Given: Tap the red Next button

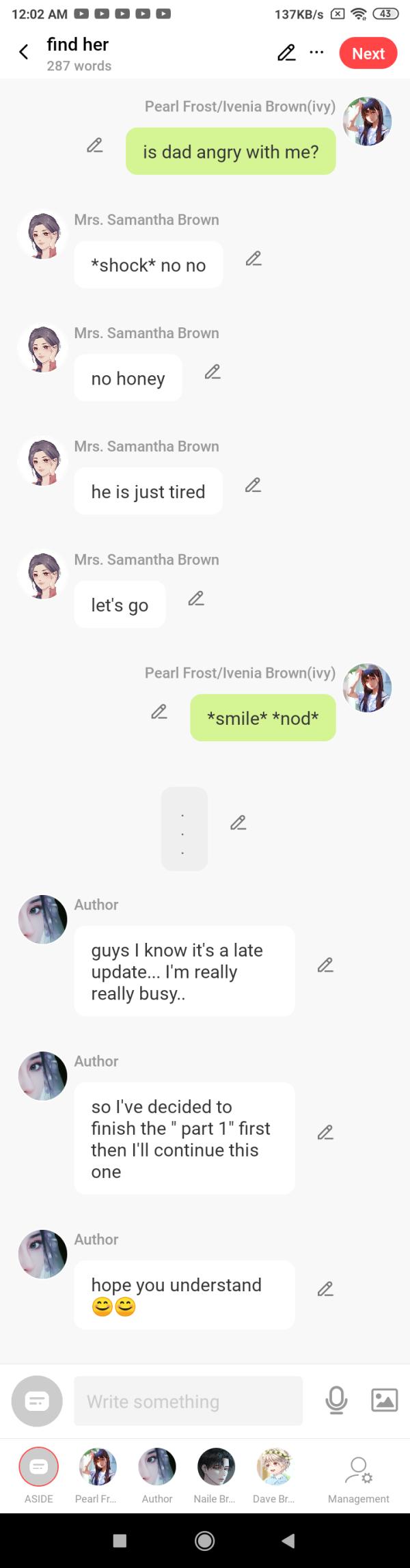Looking at the screenshot, I should click(x=368, y=53).
